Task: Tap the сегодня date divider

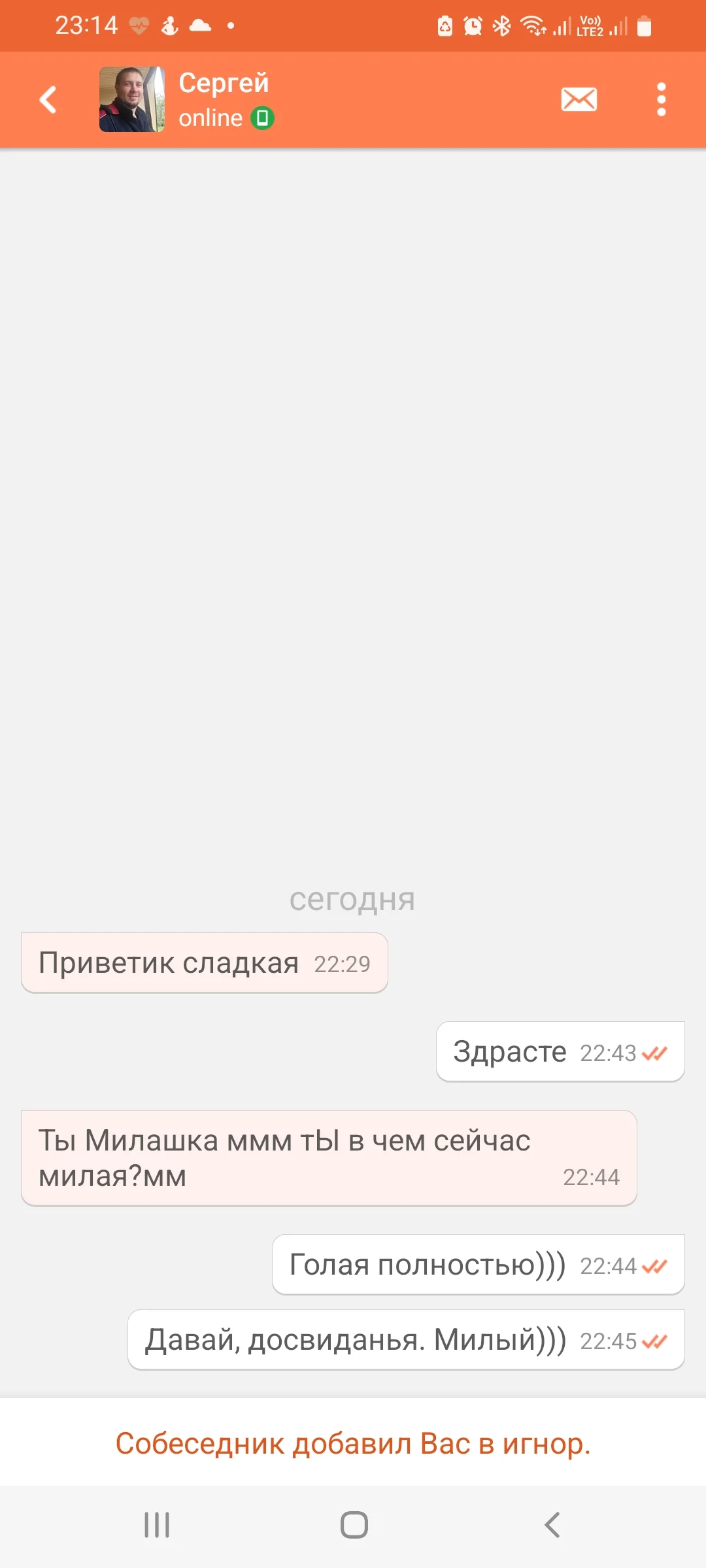Action: coord(353,899)
